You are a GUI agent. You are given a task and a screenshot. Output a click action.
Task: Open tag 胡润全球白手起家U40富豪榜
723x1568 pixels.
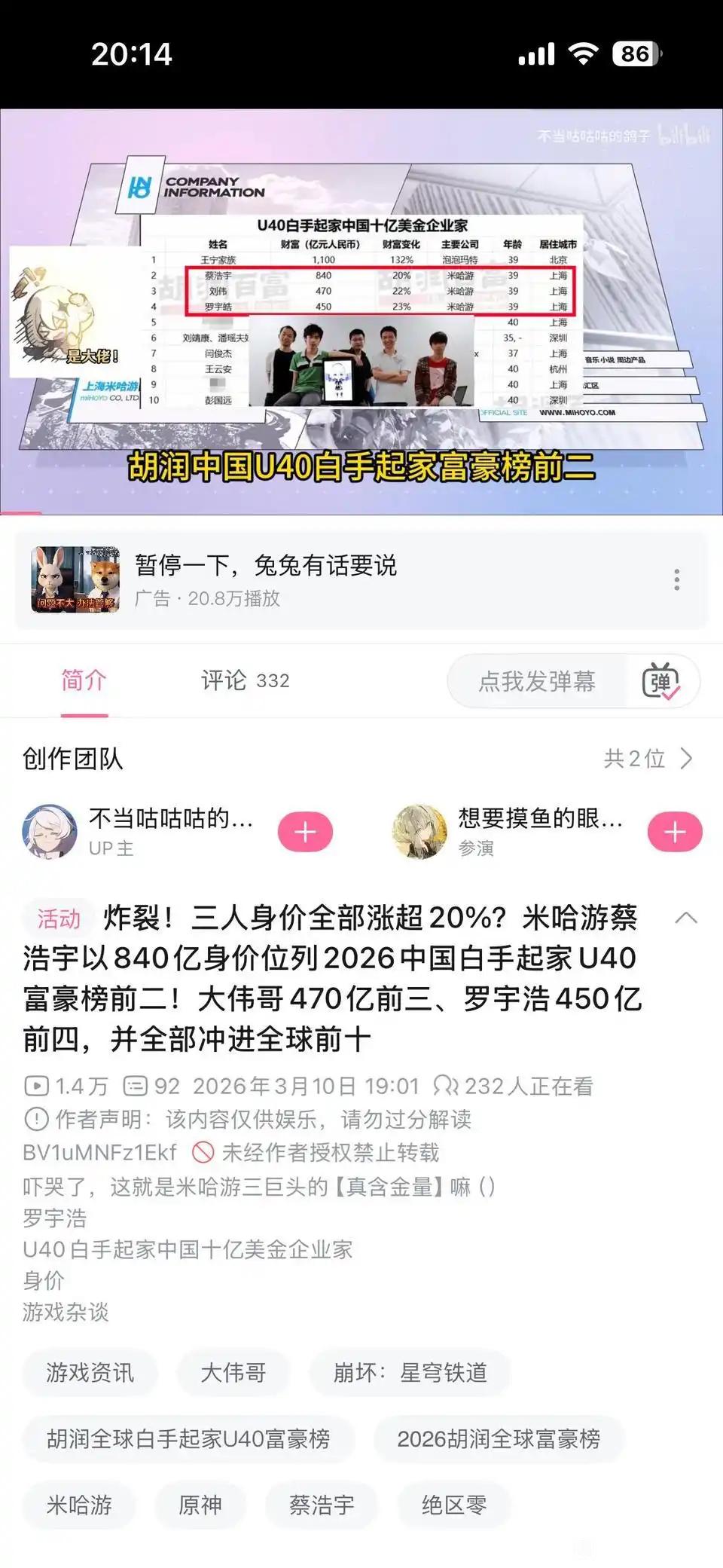coord(188,1438)
